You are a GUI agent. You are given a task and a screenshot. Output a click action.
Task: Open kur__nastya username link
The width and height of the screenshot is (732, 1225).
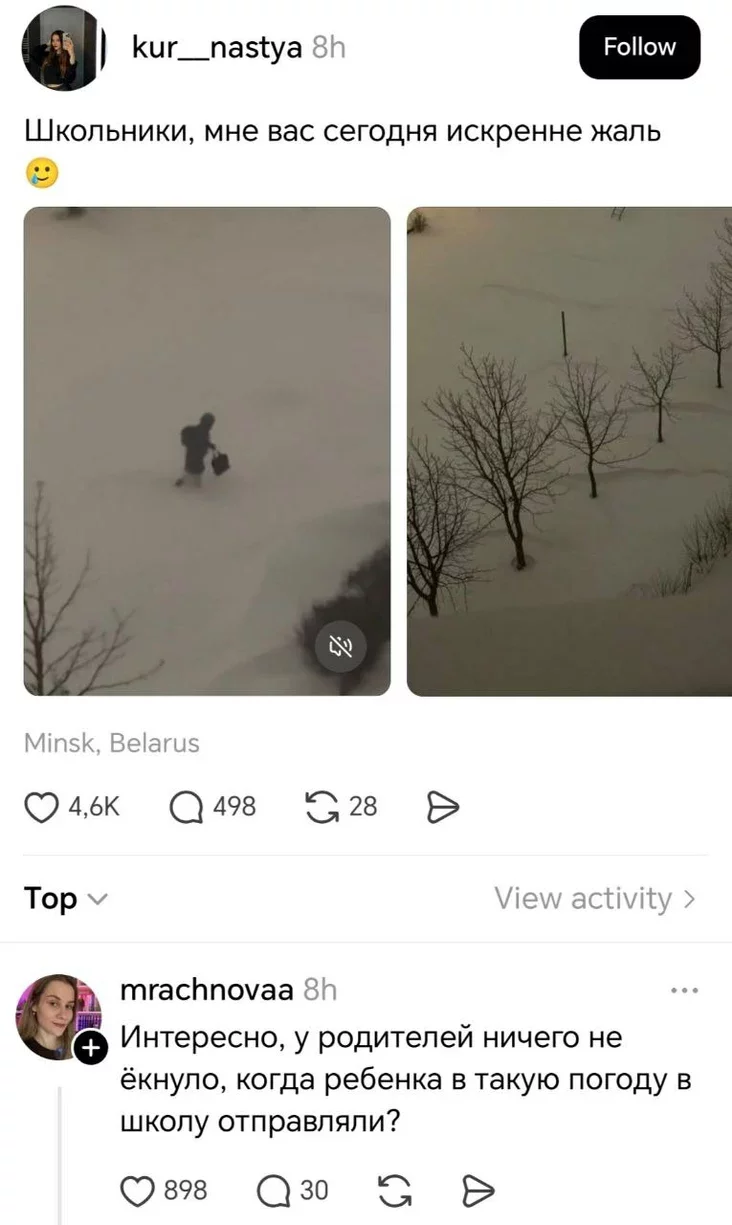pos(217,47)
